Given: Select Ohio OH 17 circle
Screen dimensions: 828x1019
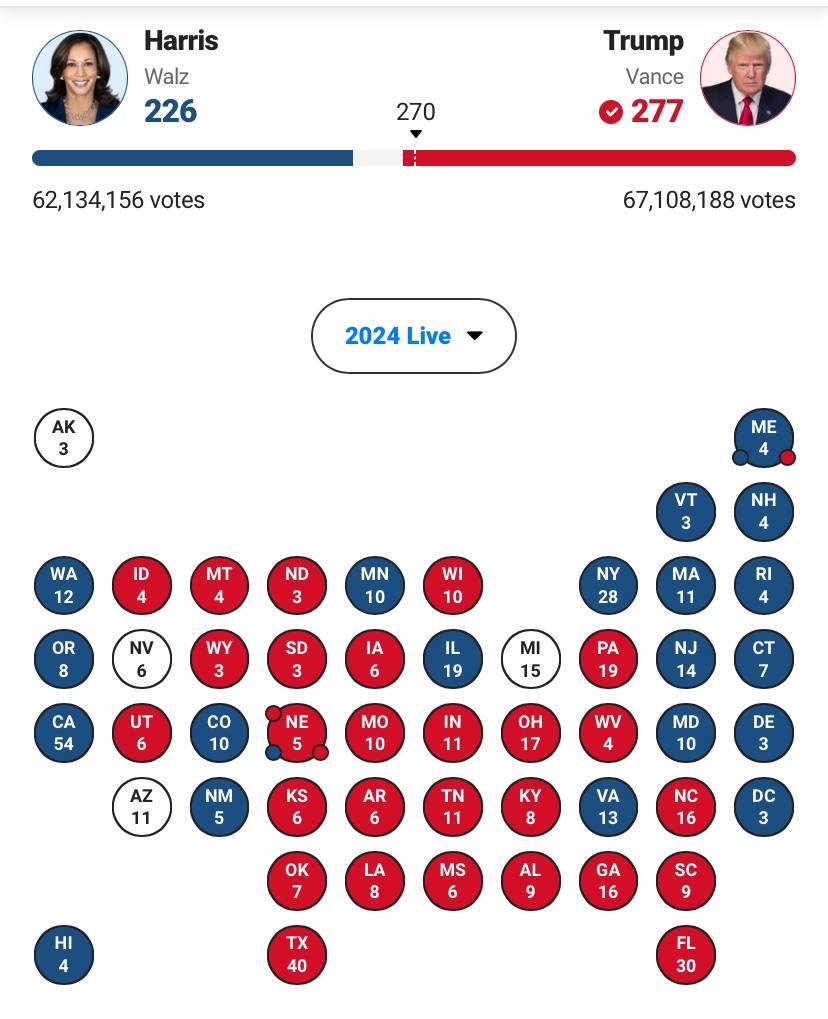Looking at the screenshot, I should click(530, 733).
